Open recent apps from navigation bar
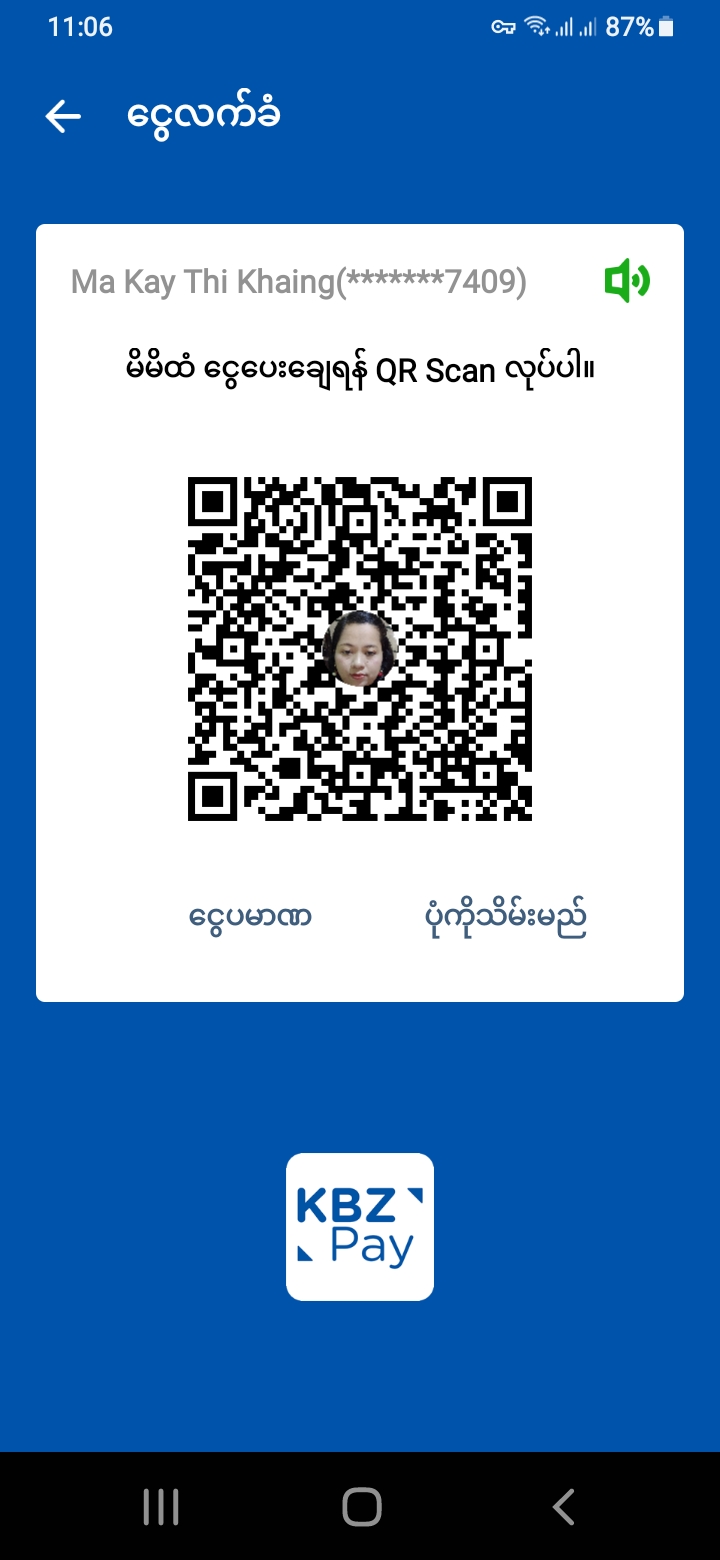 click(x=161, y=1506)
